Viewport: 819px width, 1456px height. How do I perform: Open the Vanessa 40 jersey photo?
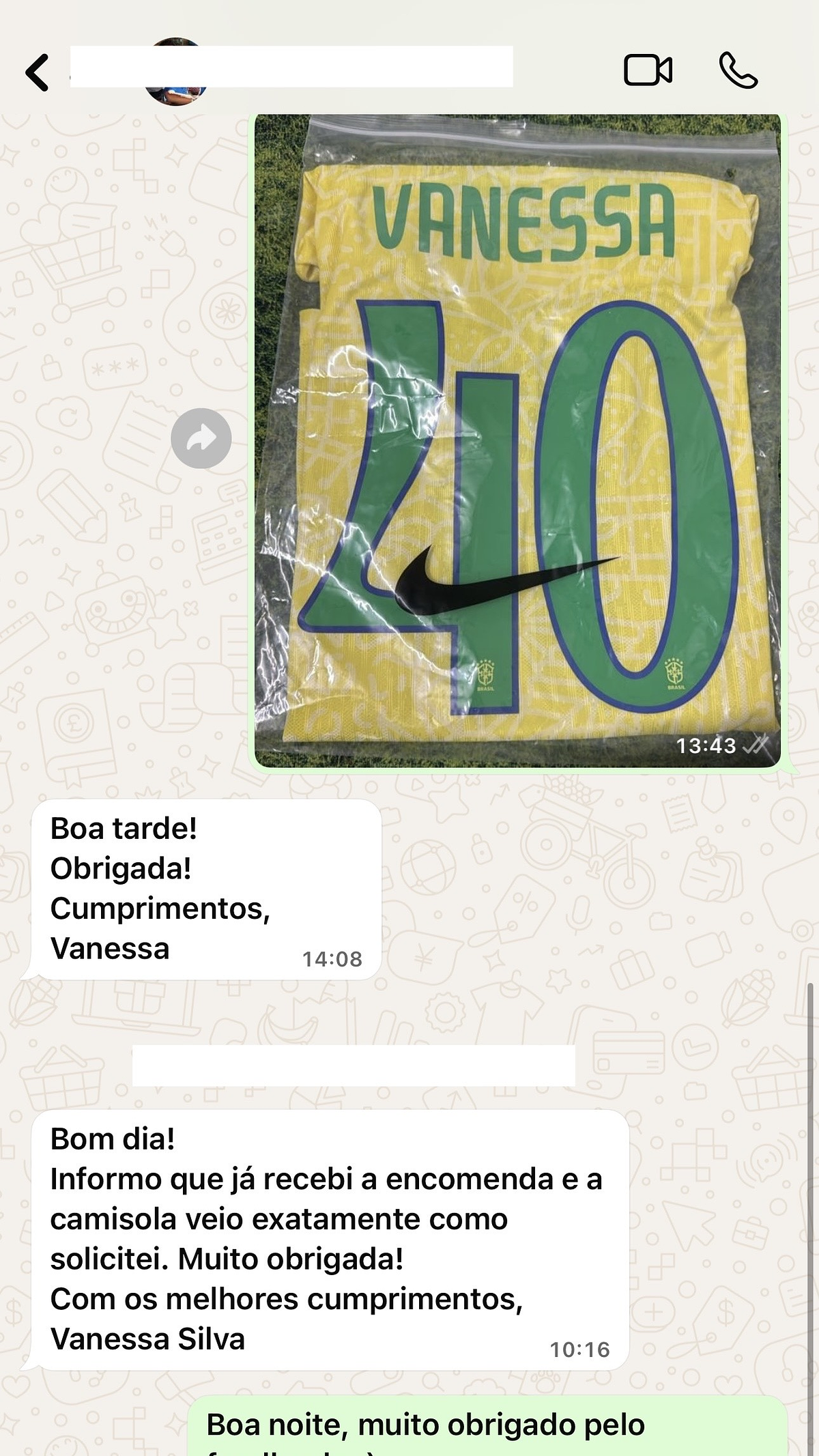[517, 440]
